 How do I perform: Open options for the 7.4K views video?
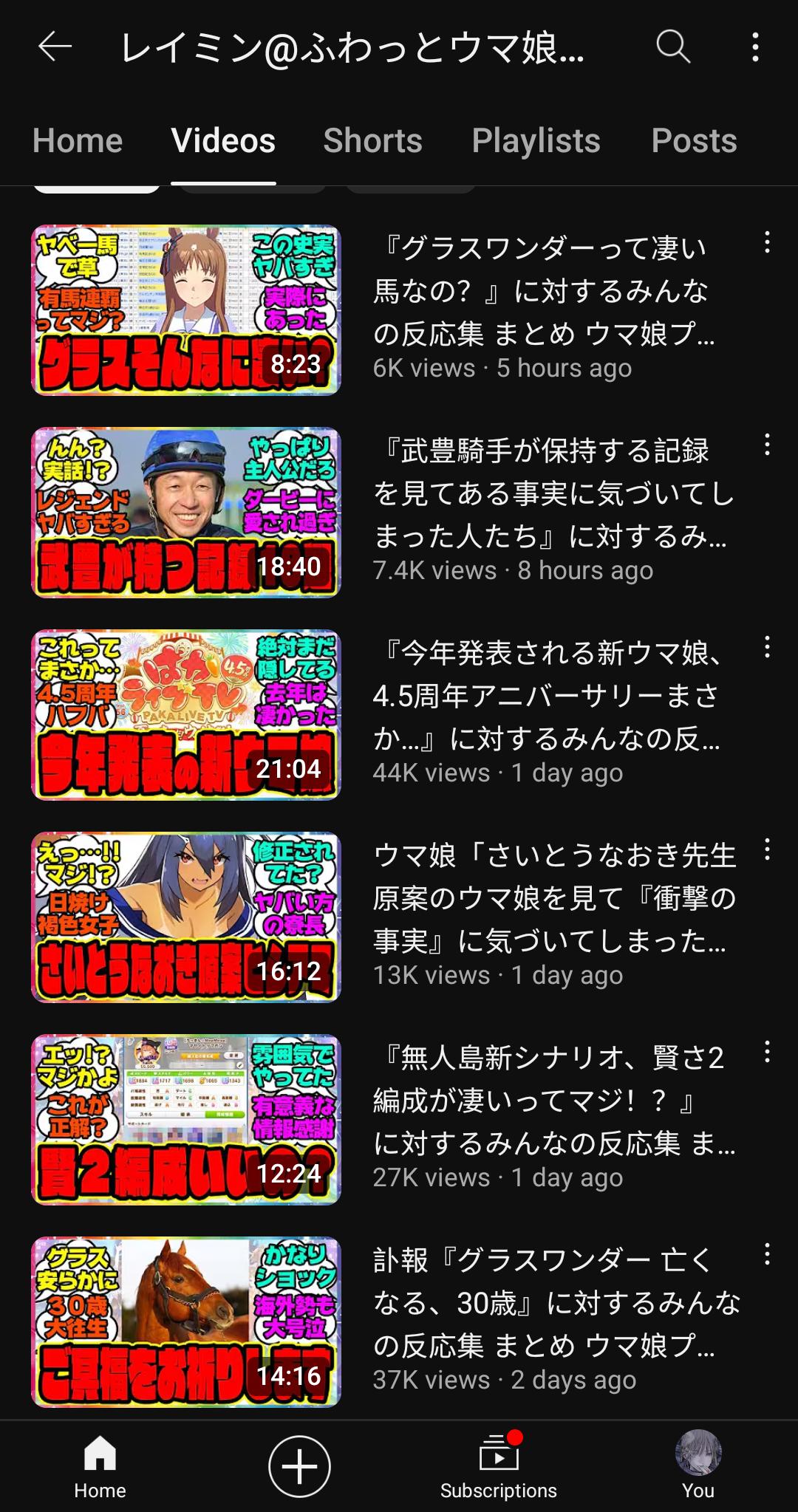[768, 445]
